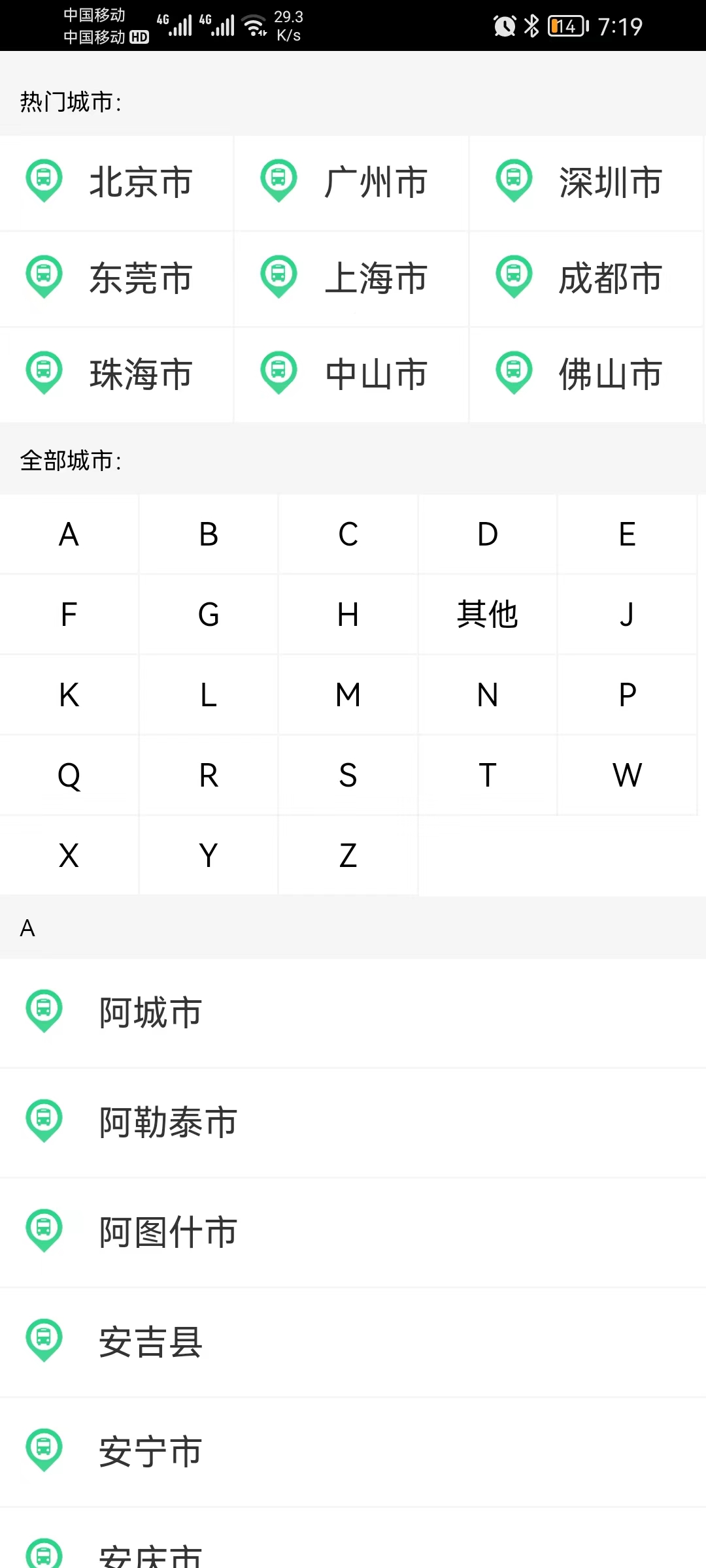Jump to letter M in the index
706x1568 pixels.
click(348, 694)
